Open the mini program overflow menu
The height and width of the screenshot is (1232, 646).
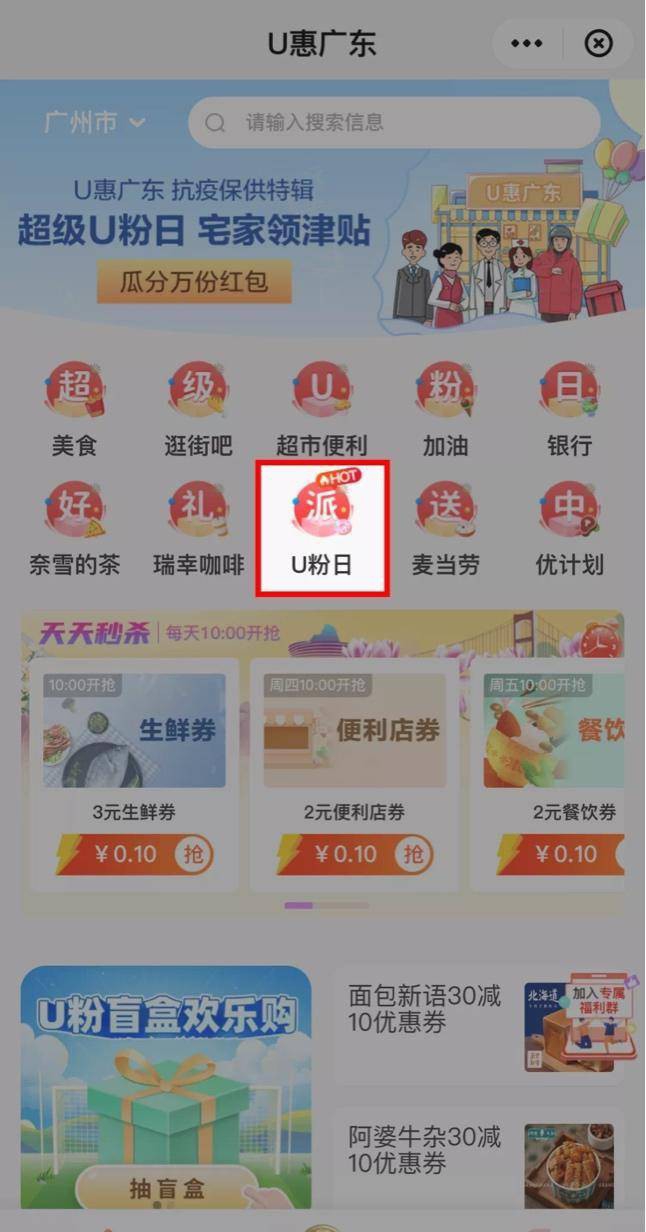[526, 44]
